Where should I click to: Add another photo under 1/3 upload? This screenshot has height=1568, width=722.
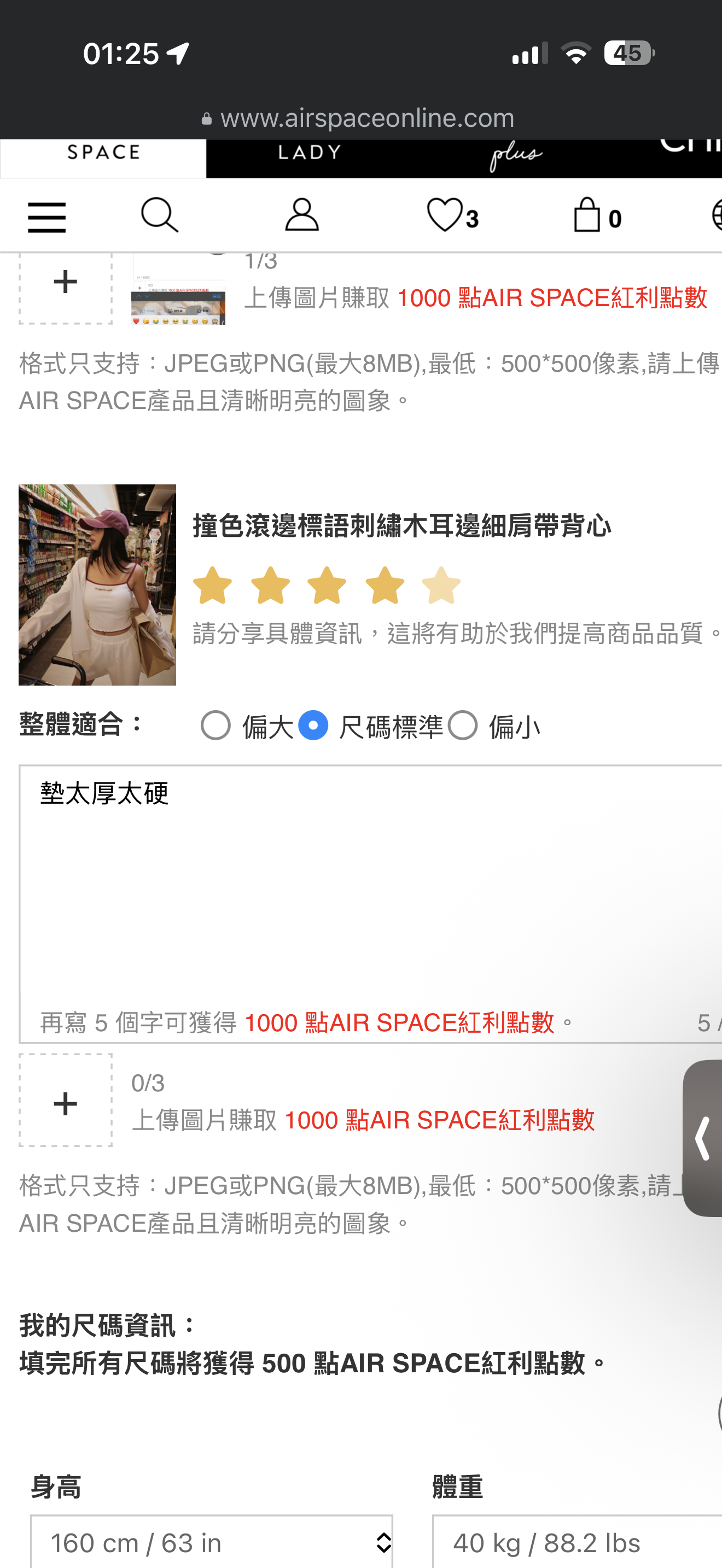point(66,283)
